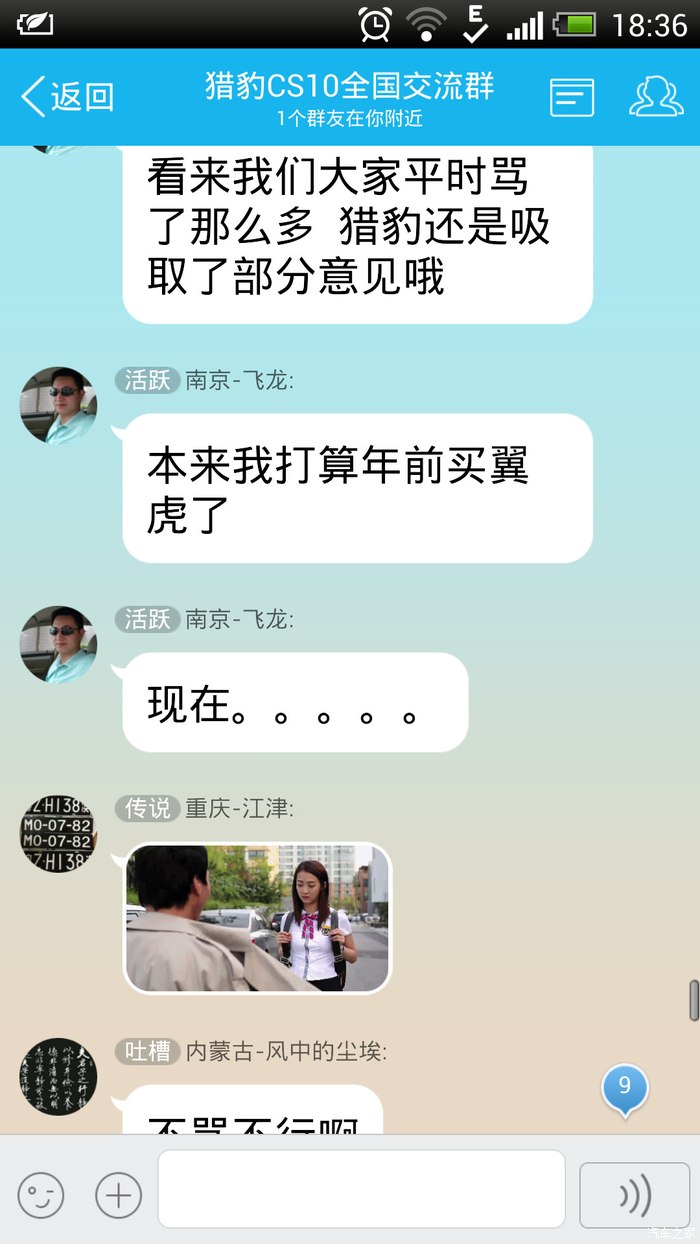The width and height of the screenshot is (700, 1244).
Task: Go back using the 返回 button
Action: pyautogui.click(x=68, y=97)
